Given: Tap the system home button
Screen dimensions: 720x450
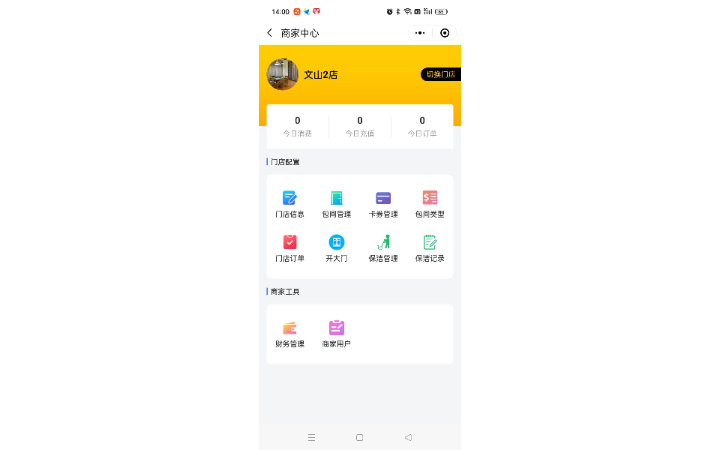Looking at the screenshot, I should (360, 437).
